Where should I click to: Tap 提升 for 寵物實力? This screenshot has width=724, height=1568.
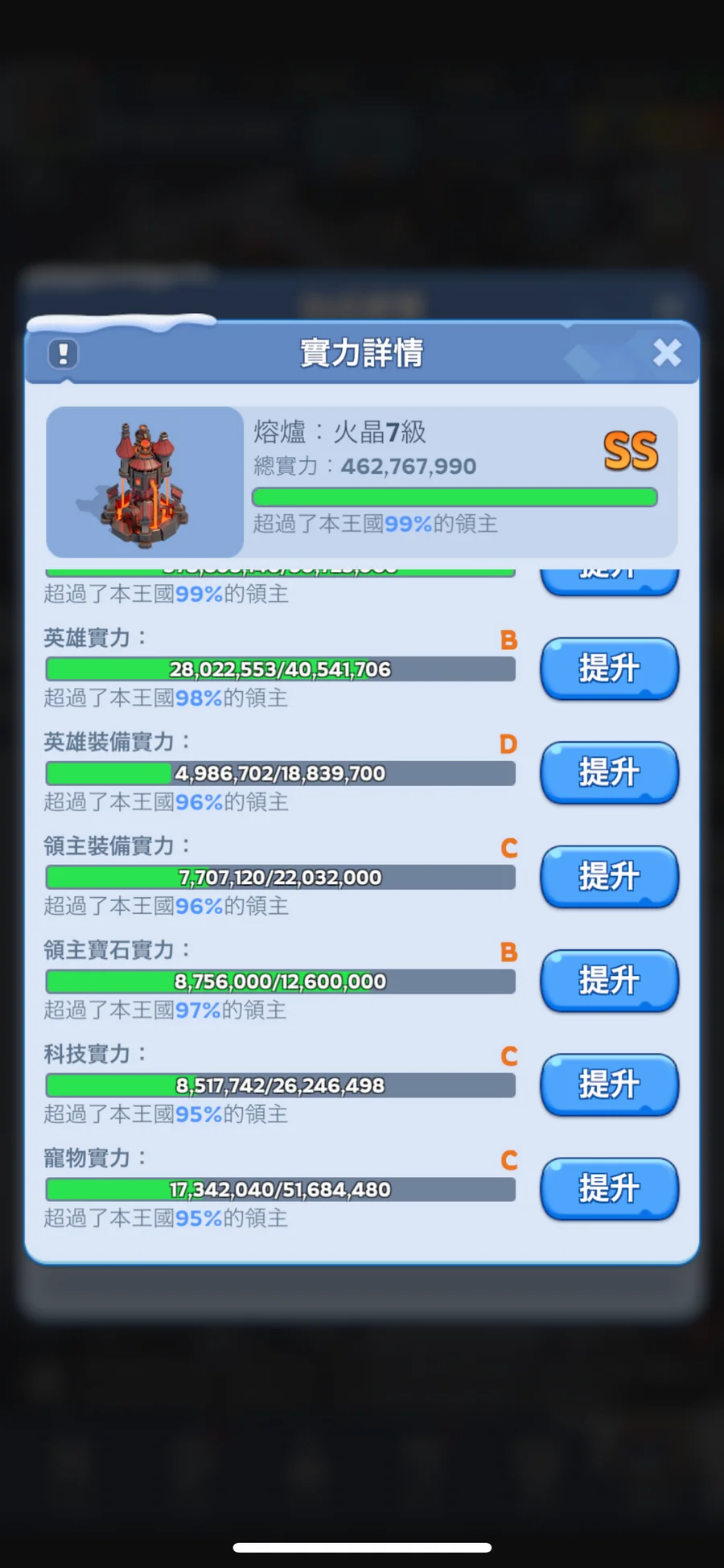point(609,1188)
